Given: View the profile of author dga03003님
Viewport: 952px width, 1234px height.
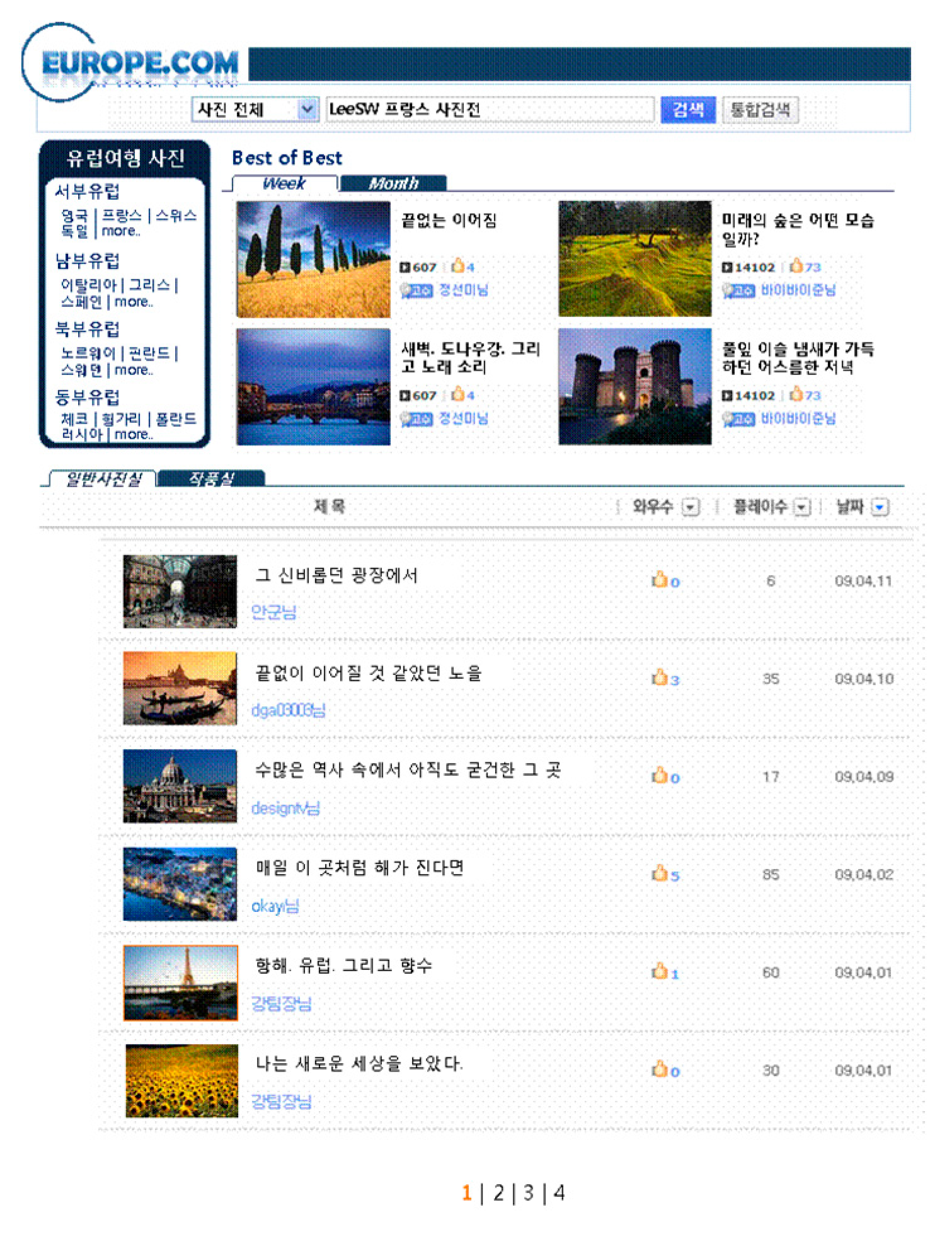Looking at the screenshot, I should tap(288, 710).
